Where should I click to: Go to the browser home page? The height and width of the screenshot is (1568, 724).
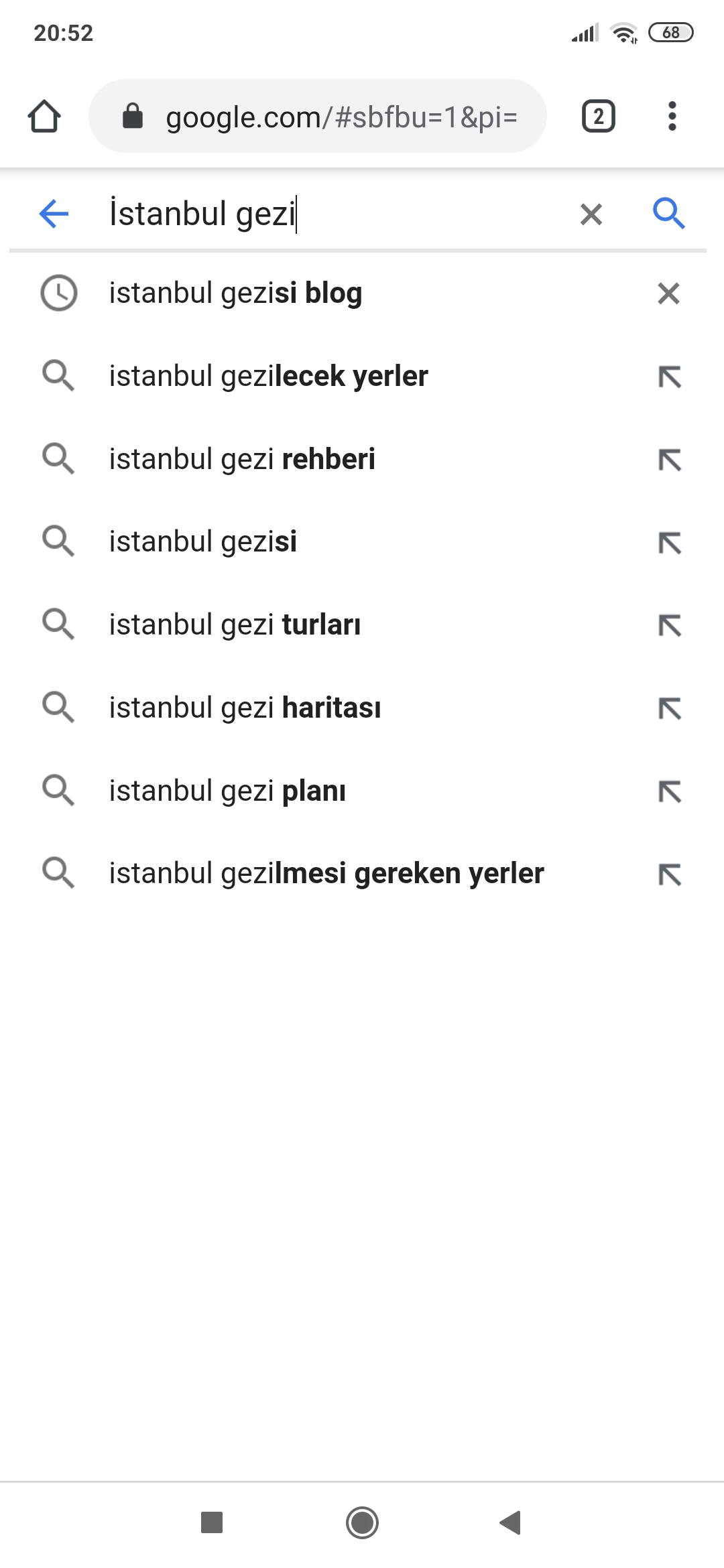[x=44, y=116]
